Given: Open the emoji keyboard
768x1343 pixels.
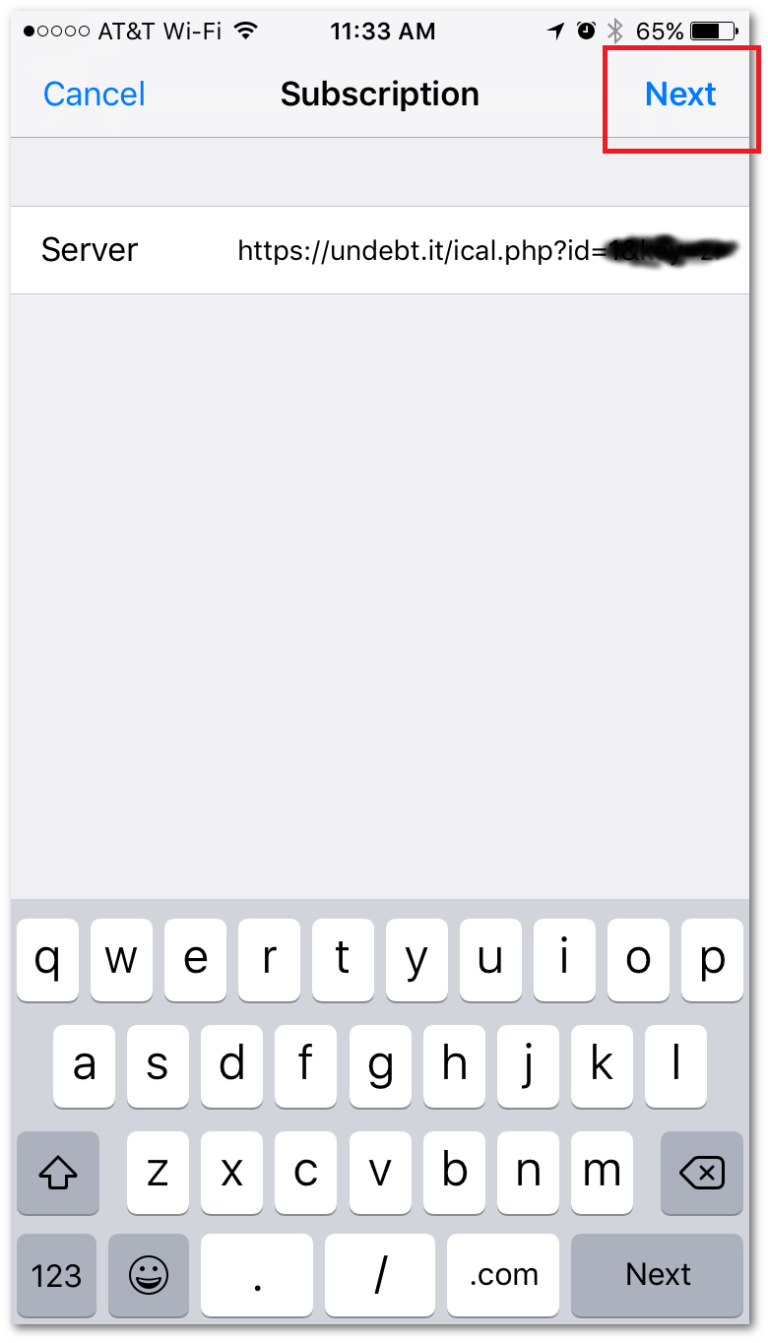Looking at the screenshot, I should click(x=149, y=1275).
